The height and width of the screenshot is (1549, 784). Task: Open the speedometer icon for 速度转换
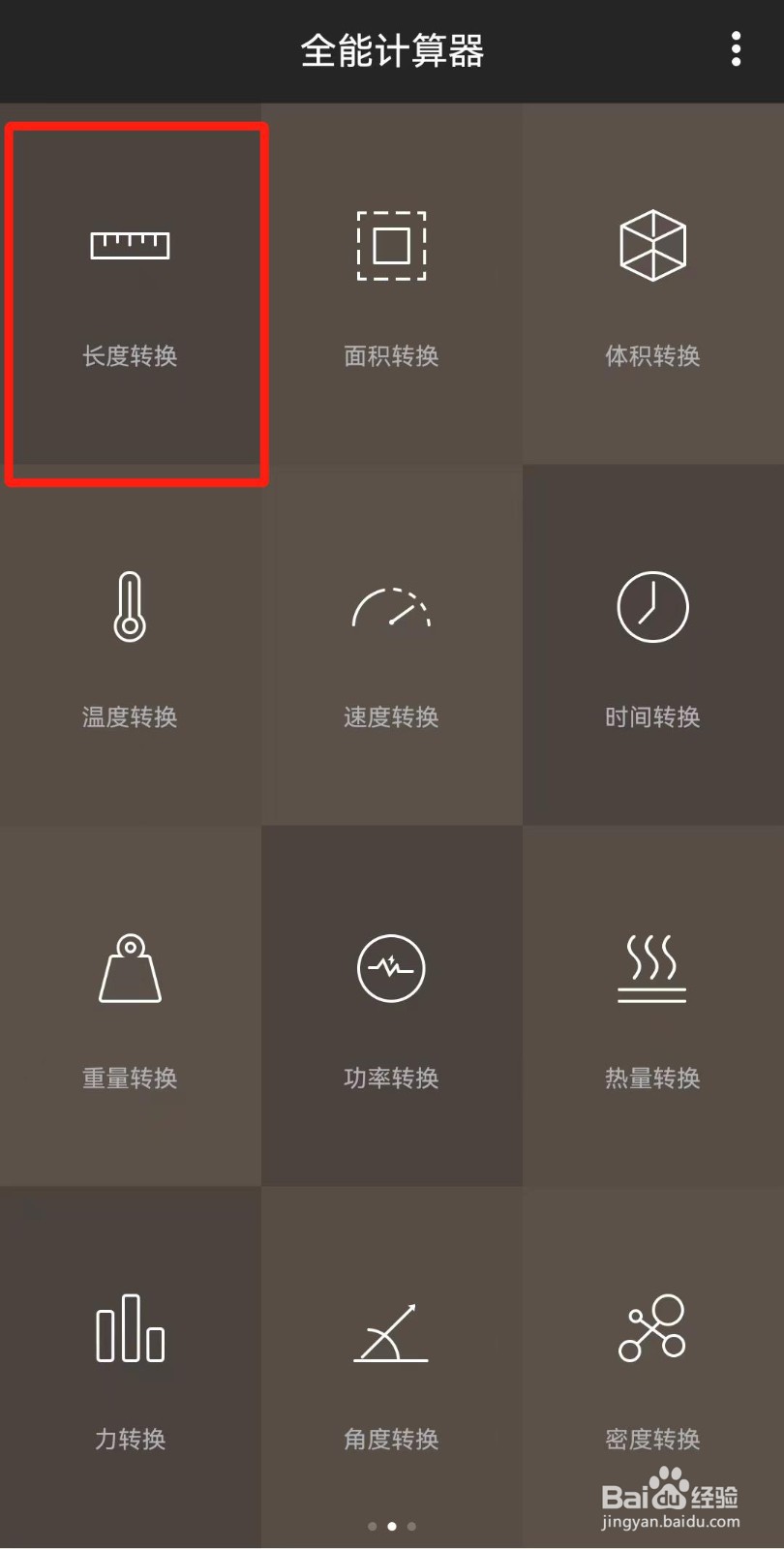[391, 607]
